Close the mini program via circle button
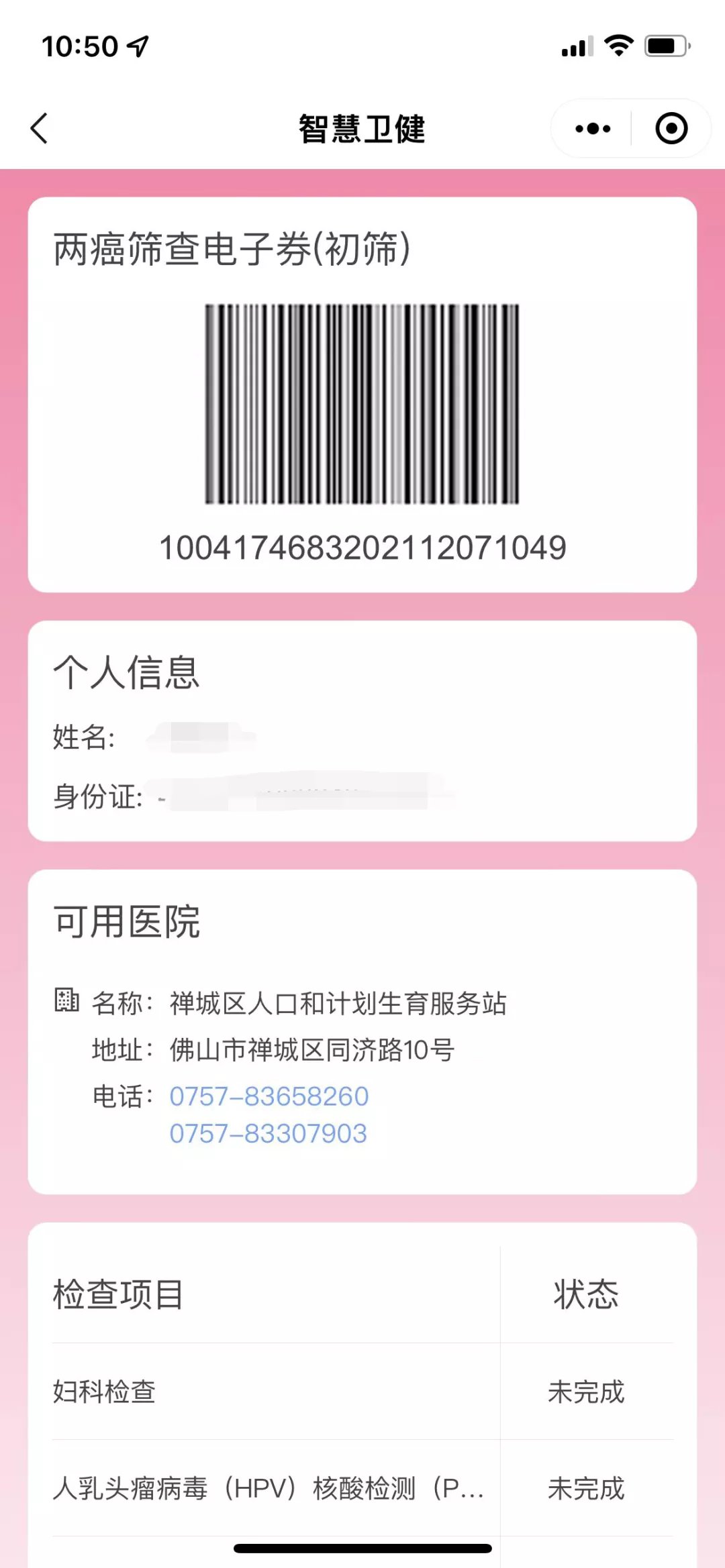 tap(671, 128)
